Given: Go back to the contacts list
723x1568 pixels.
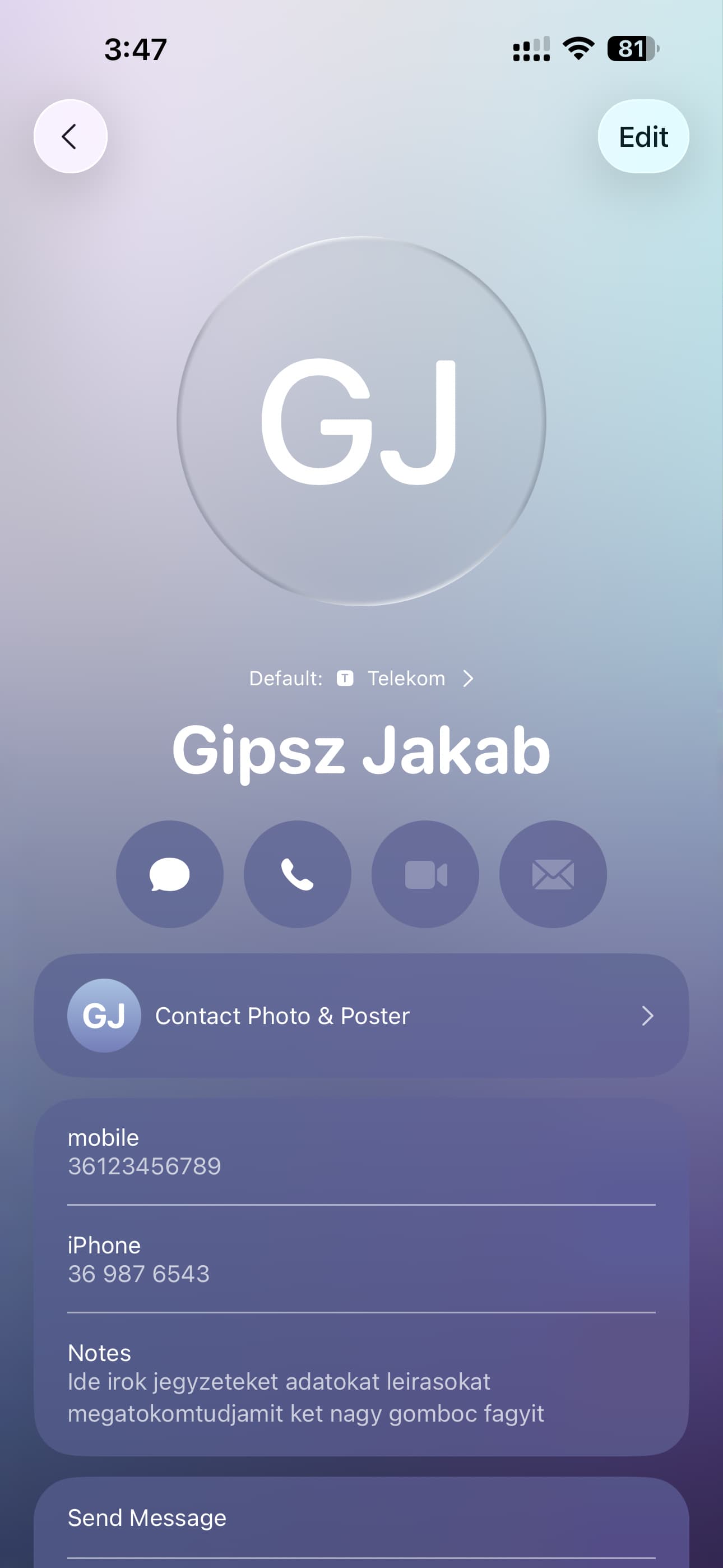Looking at the screenshot, I should pos(70,136).
